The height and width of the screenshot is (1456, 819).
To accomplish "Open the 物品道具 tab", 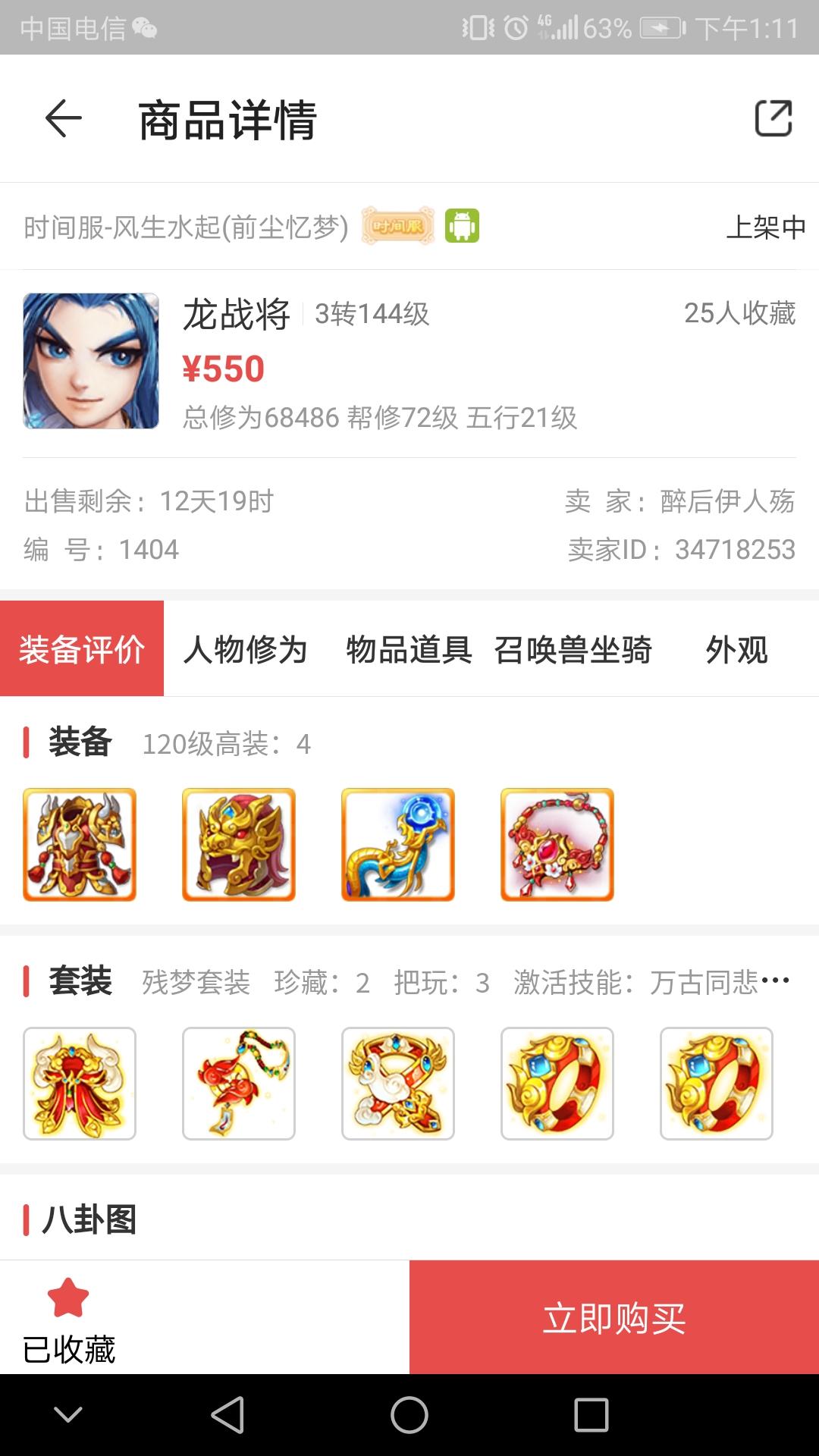I will coord(408,649).
